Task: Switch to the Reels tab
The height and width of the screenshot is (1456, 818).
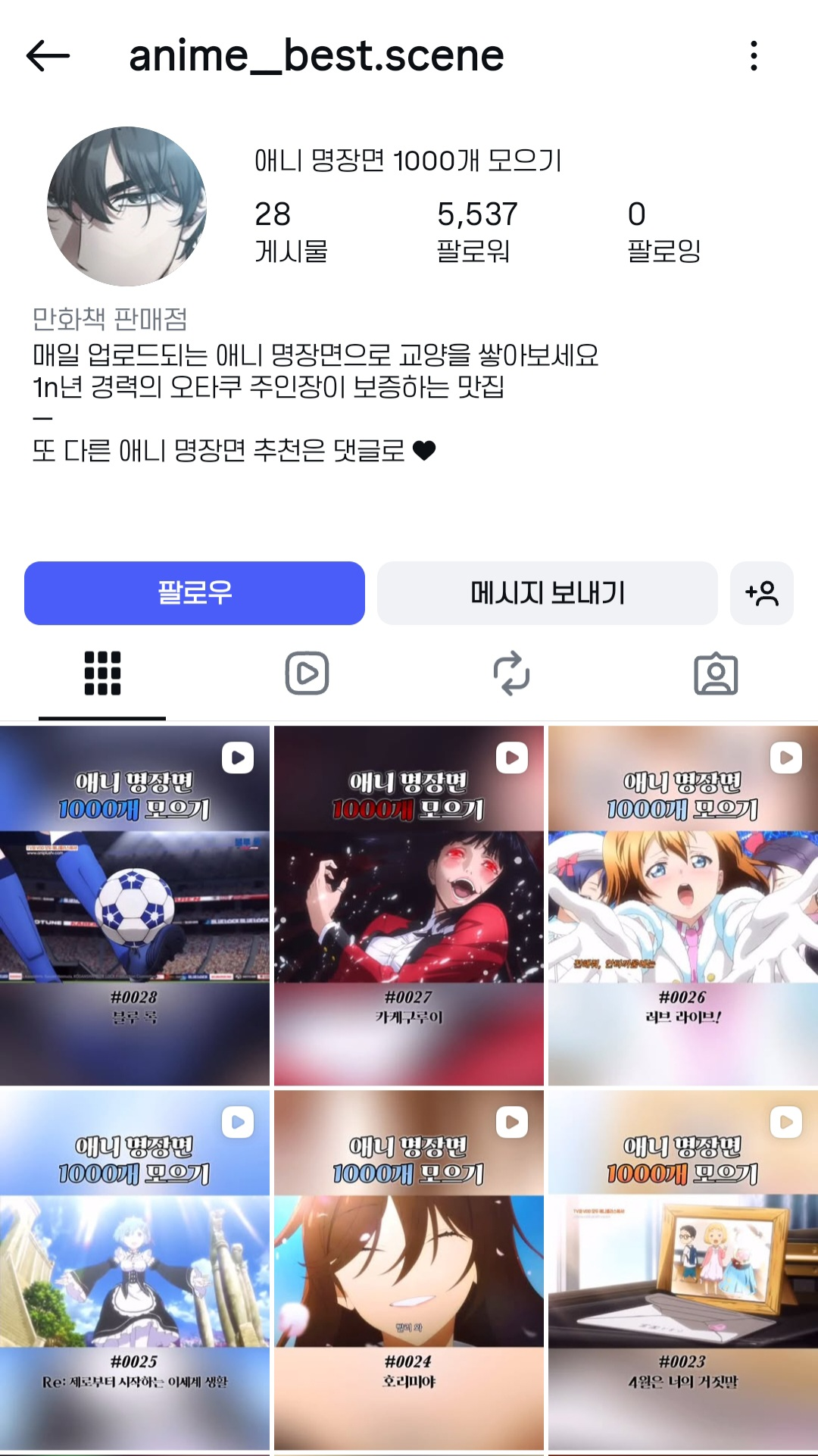Action: tap(307, 673)
